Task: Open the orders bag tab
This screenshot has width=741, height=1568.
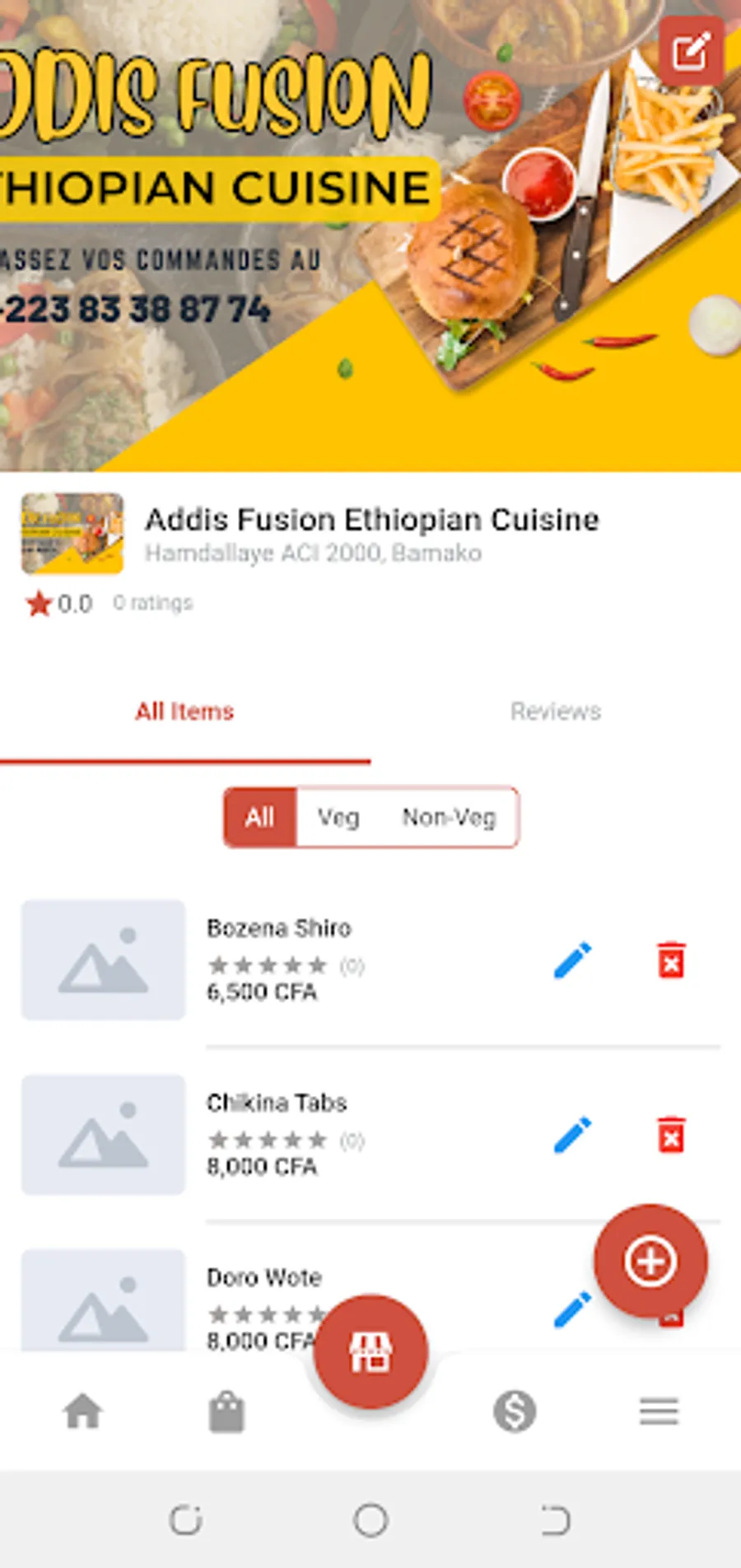Action: point(226,1412)
